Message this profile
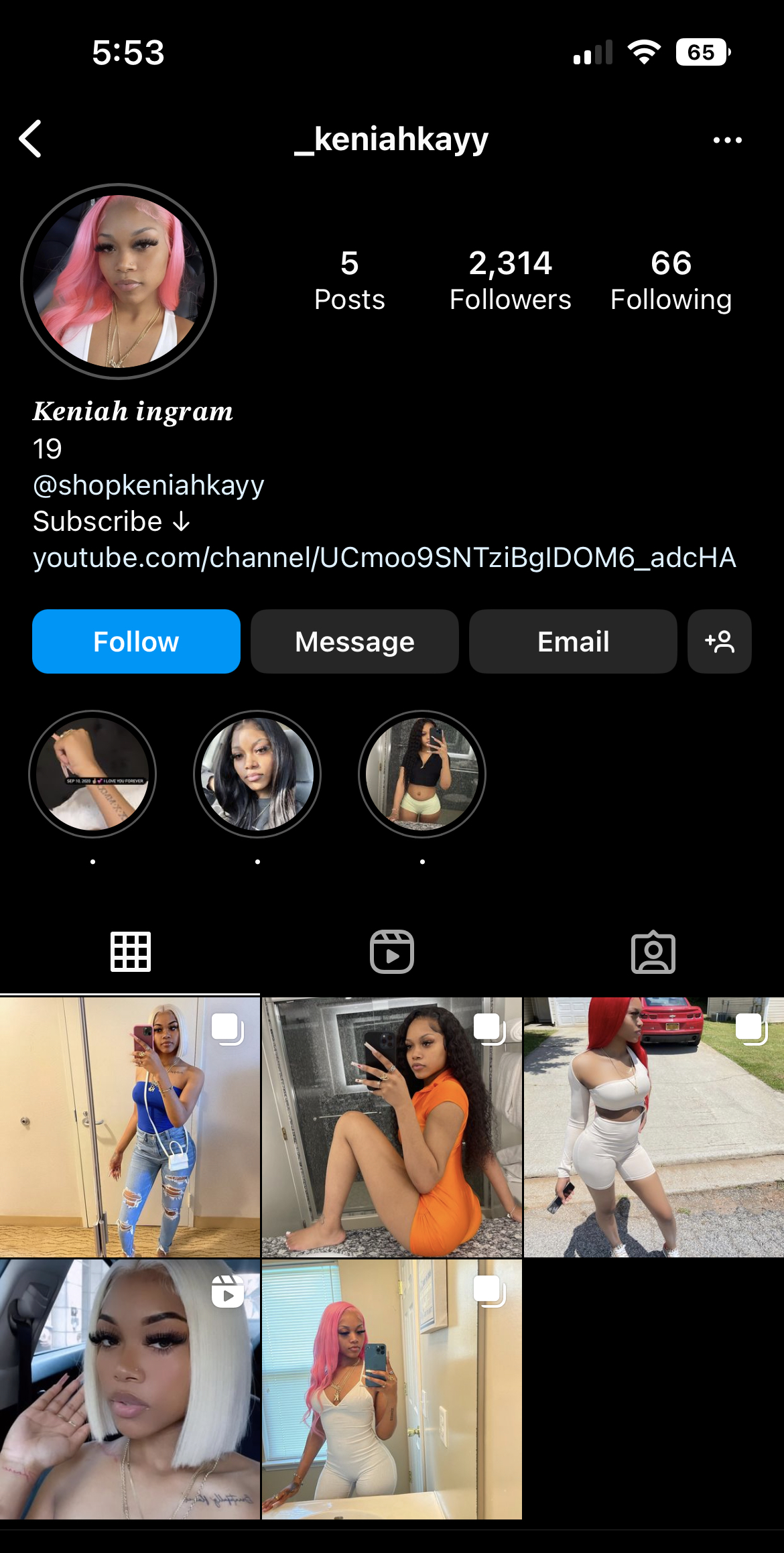 [354, 641]
